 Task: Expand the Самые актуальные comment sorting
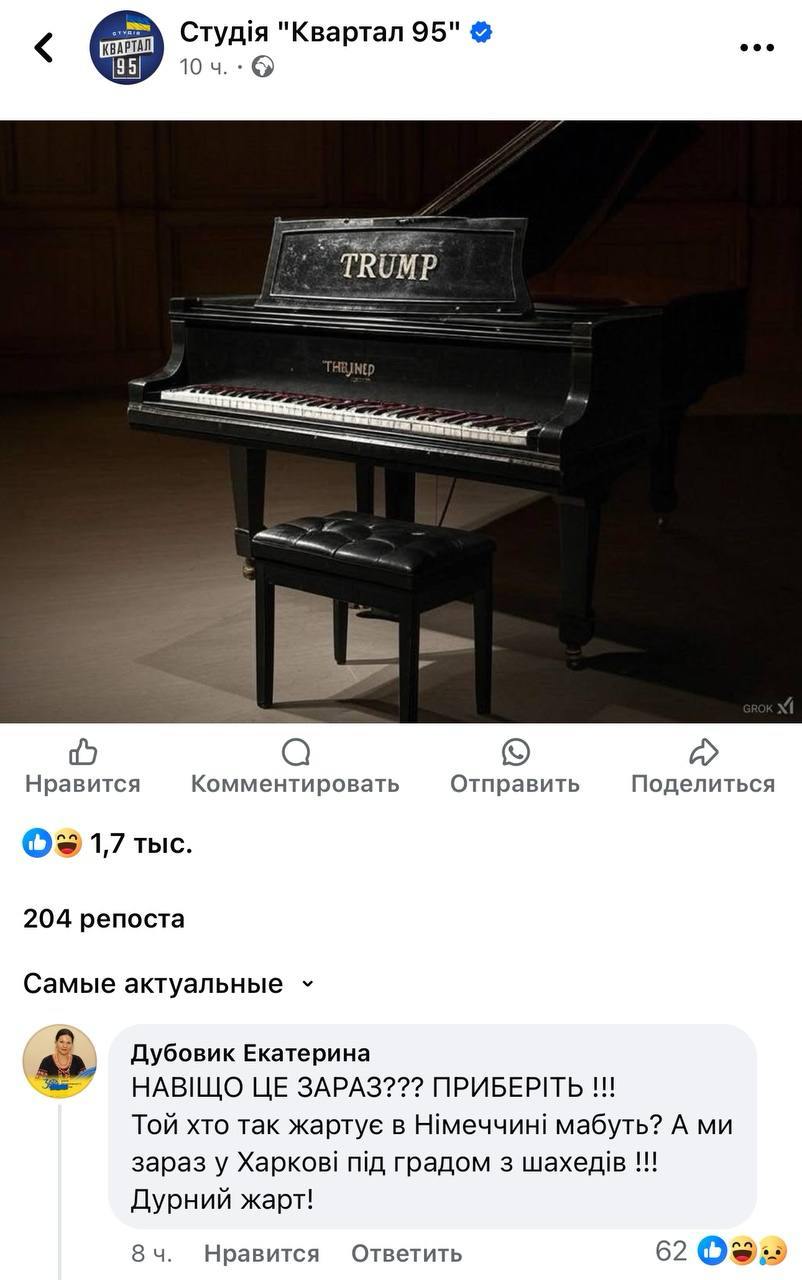coord(168,984)
